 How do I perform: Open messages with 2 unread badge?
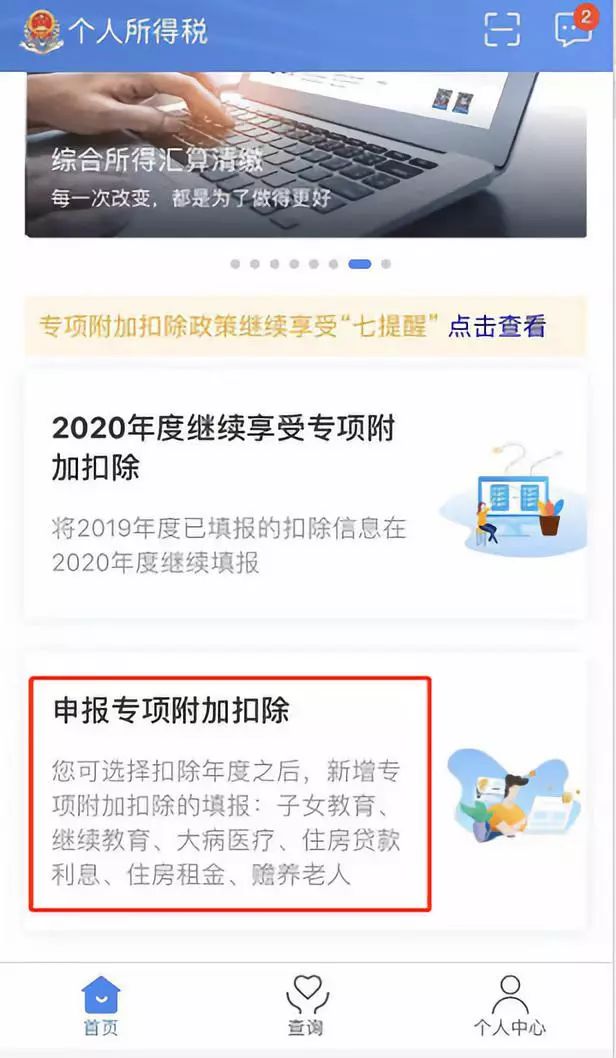pyautogui.click(x=572, y=29)
